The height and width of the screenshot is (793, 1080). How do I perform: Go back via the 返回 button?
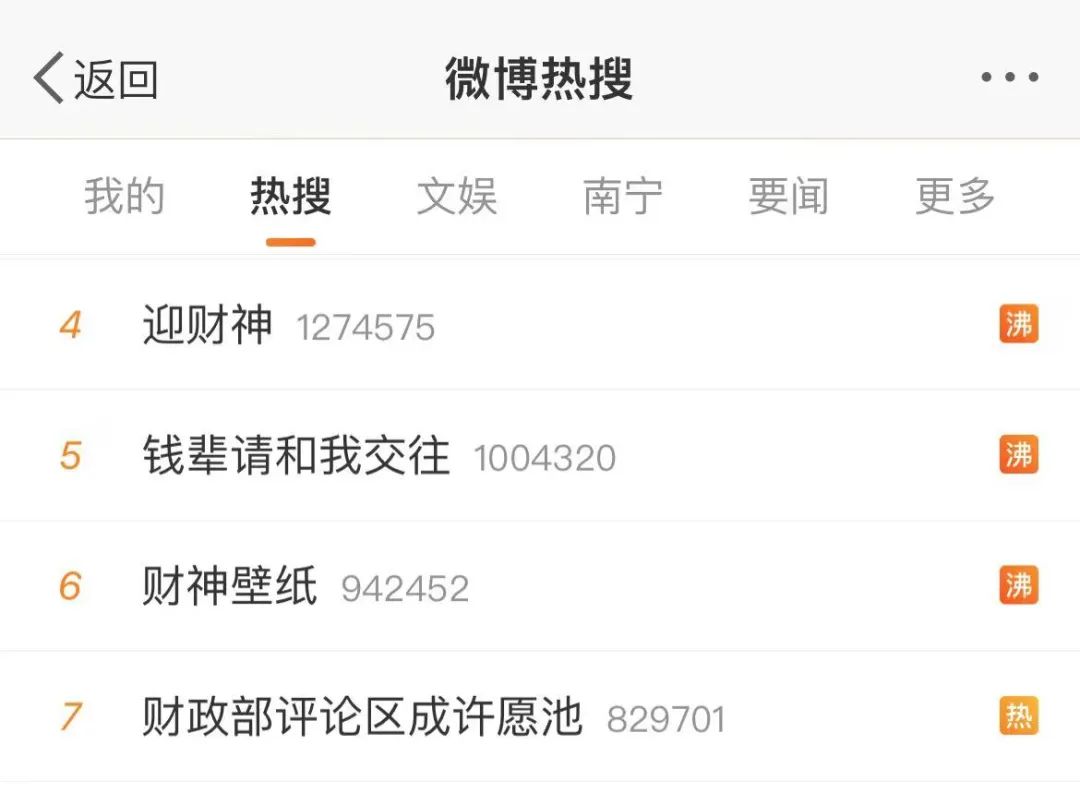tap(96, 79)
